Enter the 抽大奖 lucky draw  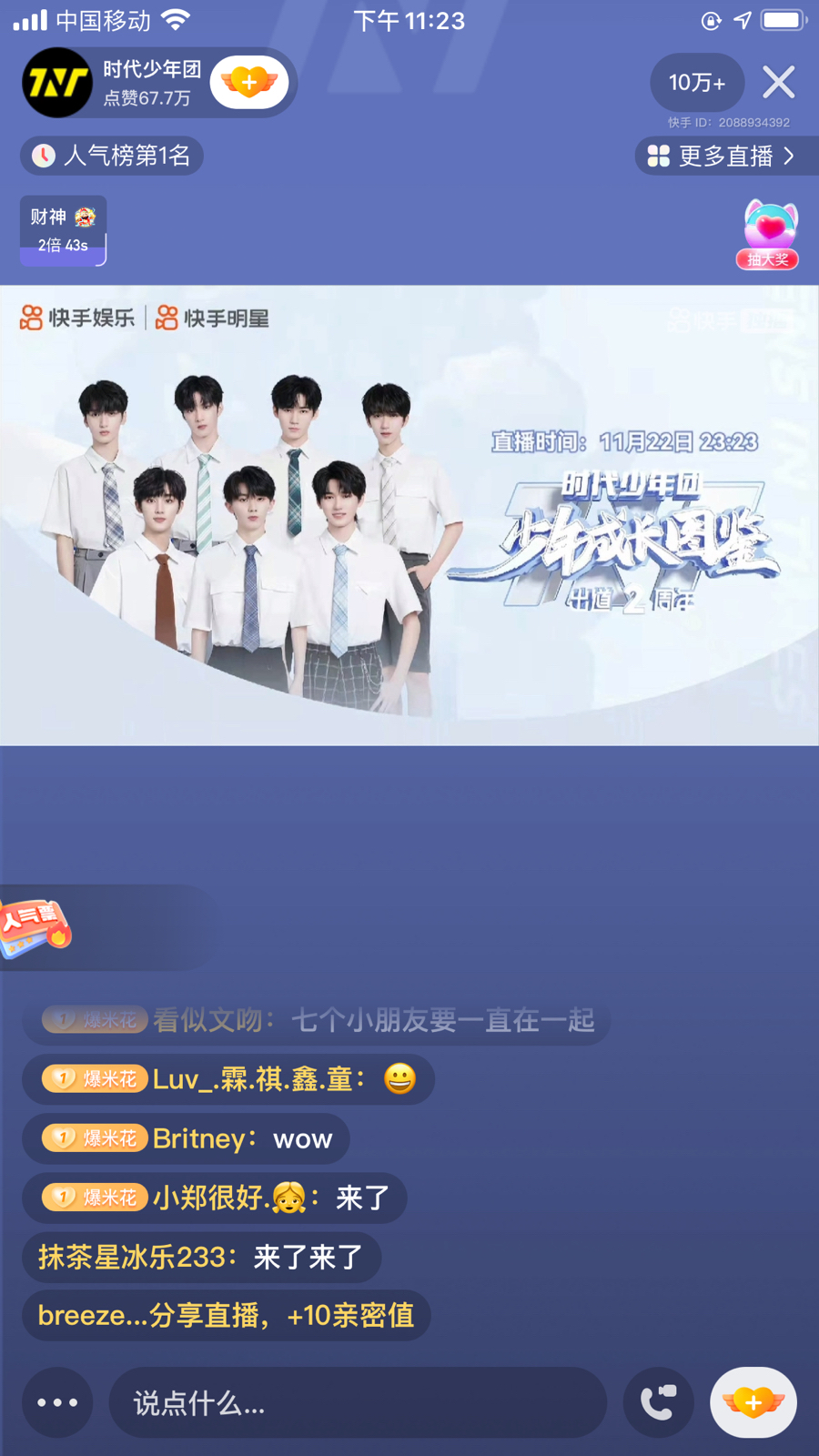point(769,236)
